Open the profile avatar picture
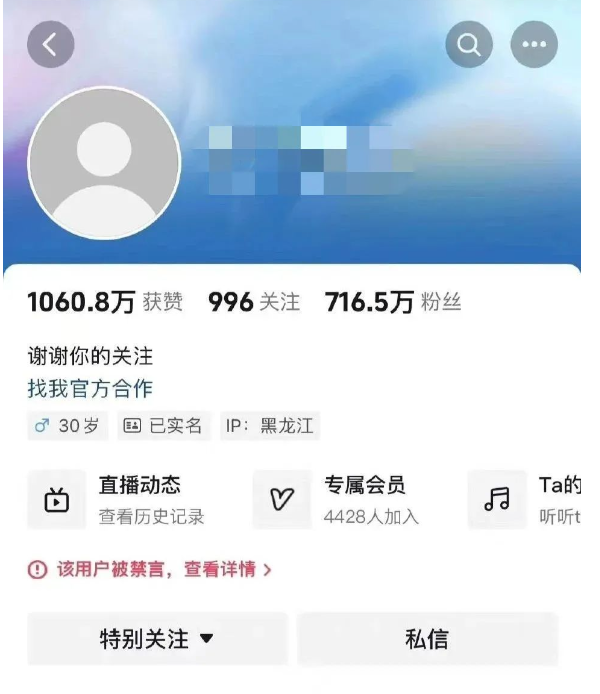The height and width of the screenshot is (694, 600). click(104, 163)
